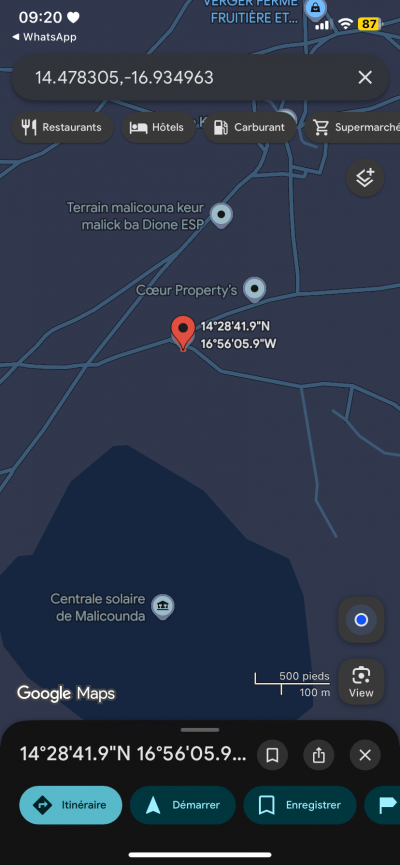
Task: Clear the coordinates in the search box
Action: tap(365, 78)
